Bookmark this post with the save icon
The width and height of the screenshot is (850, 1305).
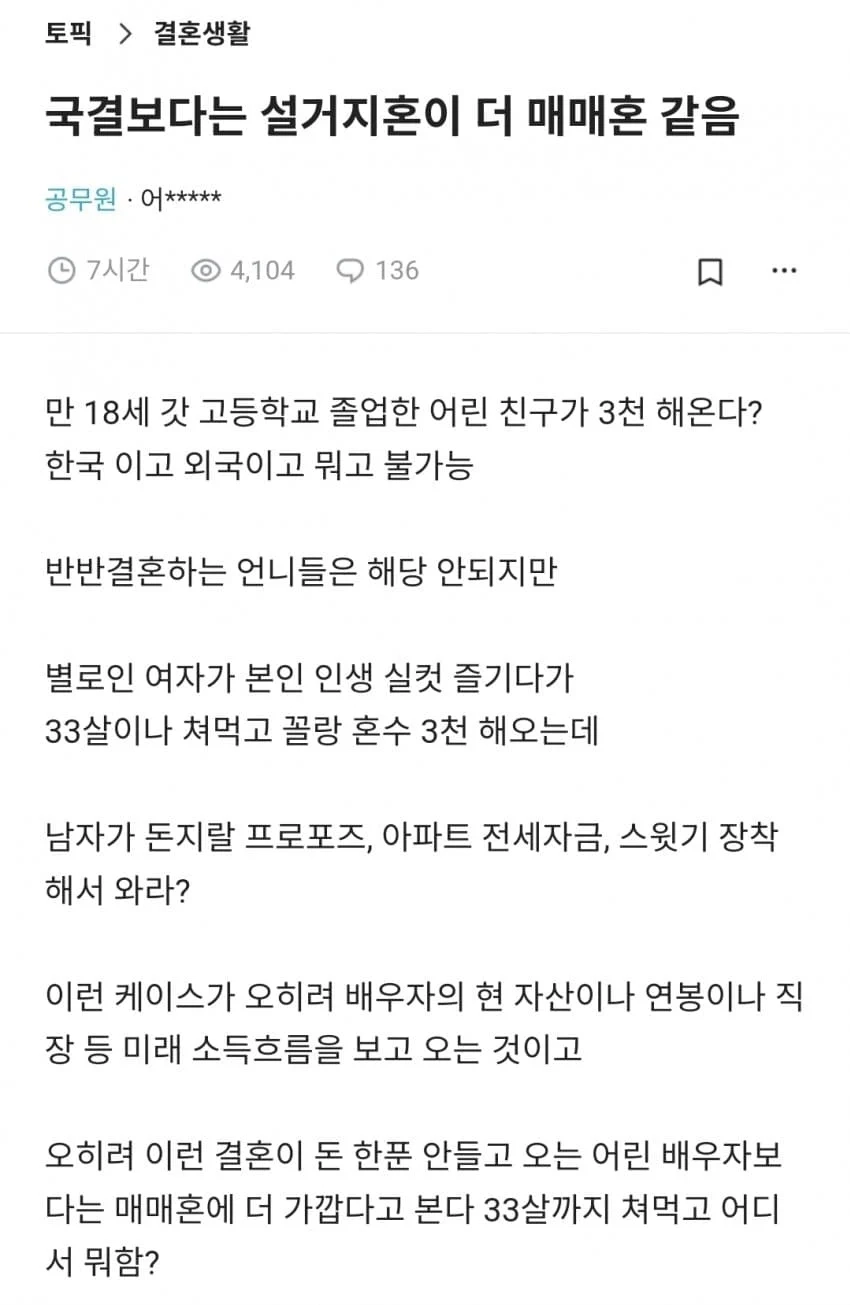click(x=710, y=270)
